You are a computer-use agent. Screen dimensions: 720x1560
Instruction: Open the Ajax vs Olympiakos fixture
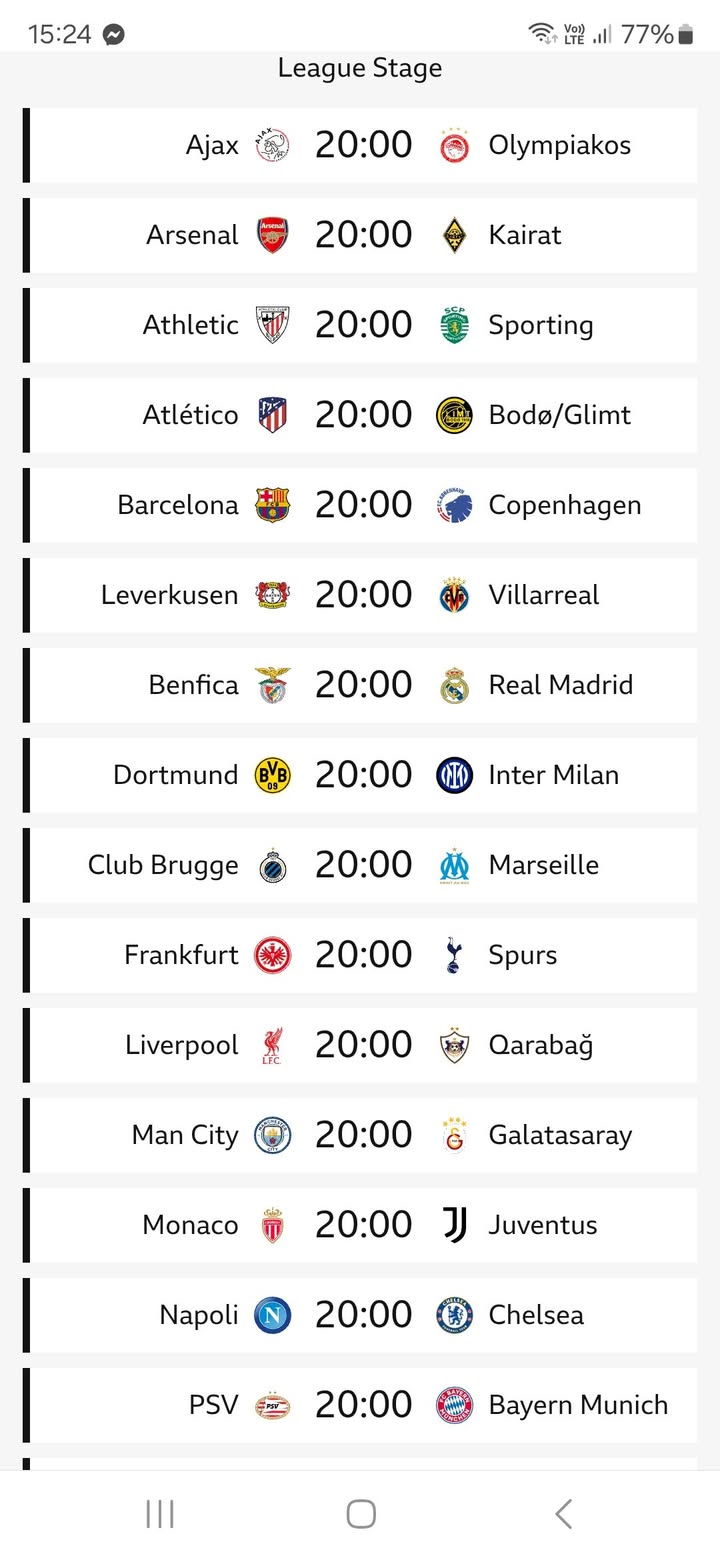(362, 145)
